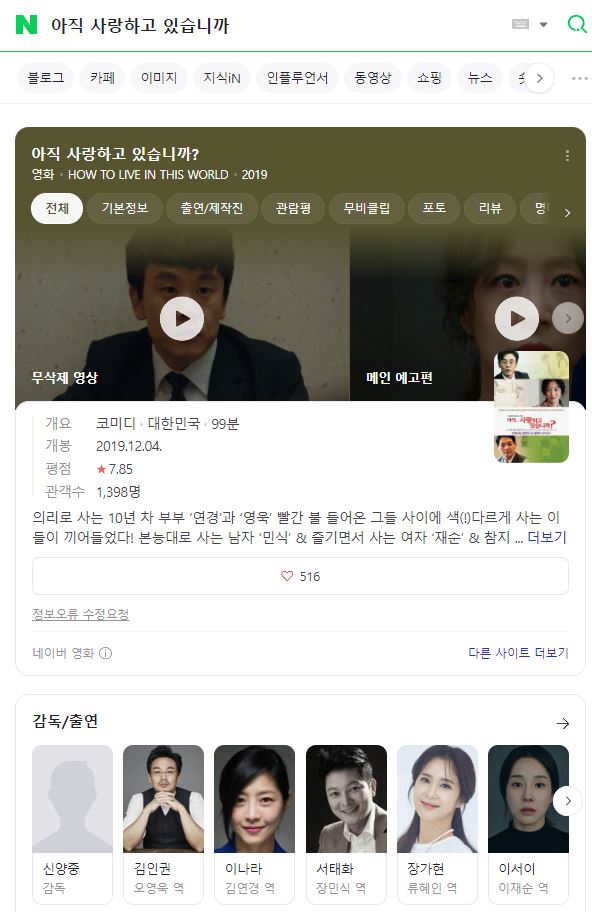
Task: Open the 출연/제작진 chip
Action: click(212, 208)
